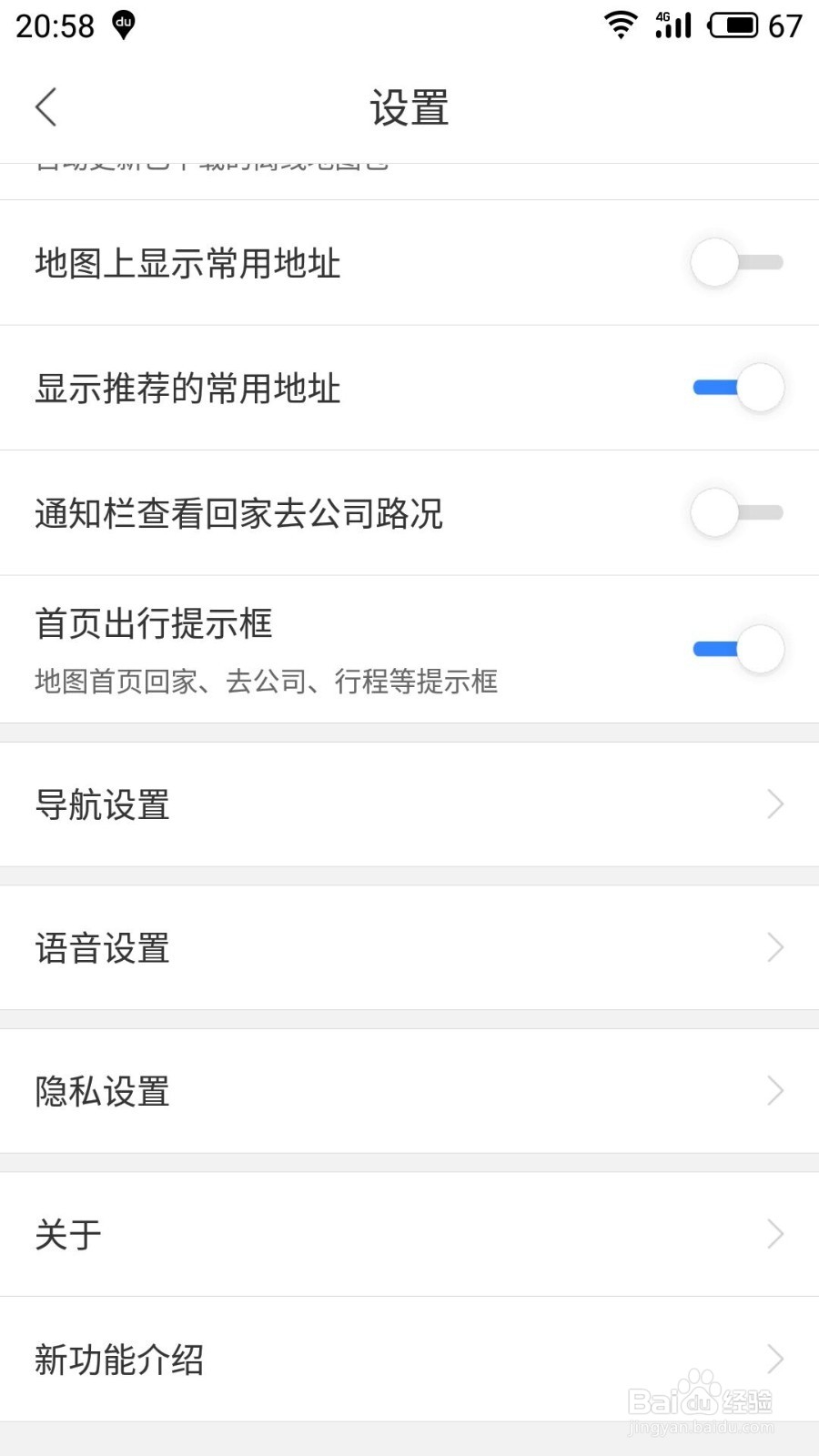
Task: Select the 设置 title in the header
Action: click(x=409, y=107)
